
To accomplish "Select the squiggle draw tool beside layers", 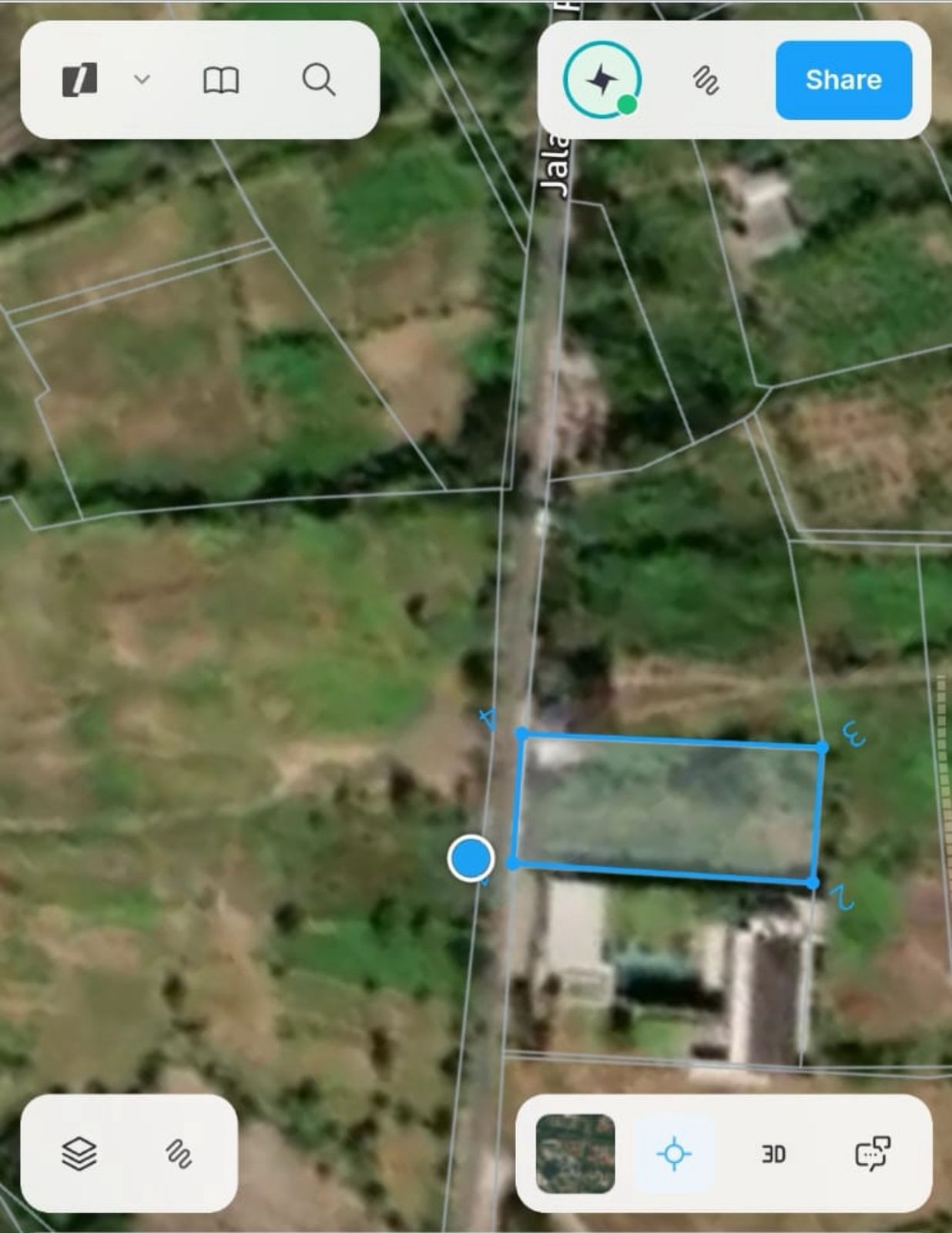I will point(179,1154).
